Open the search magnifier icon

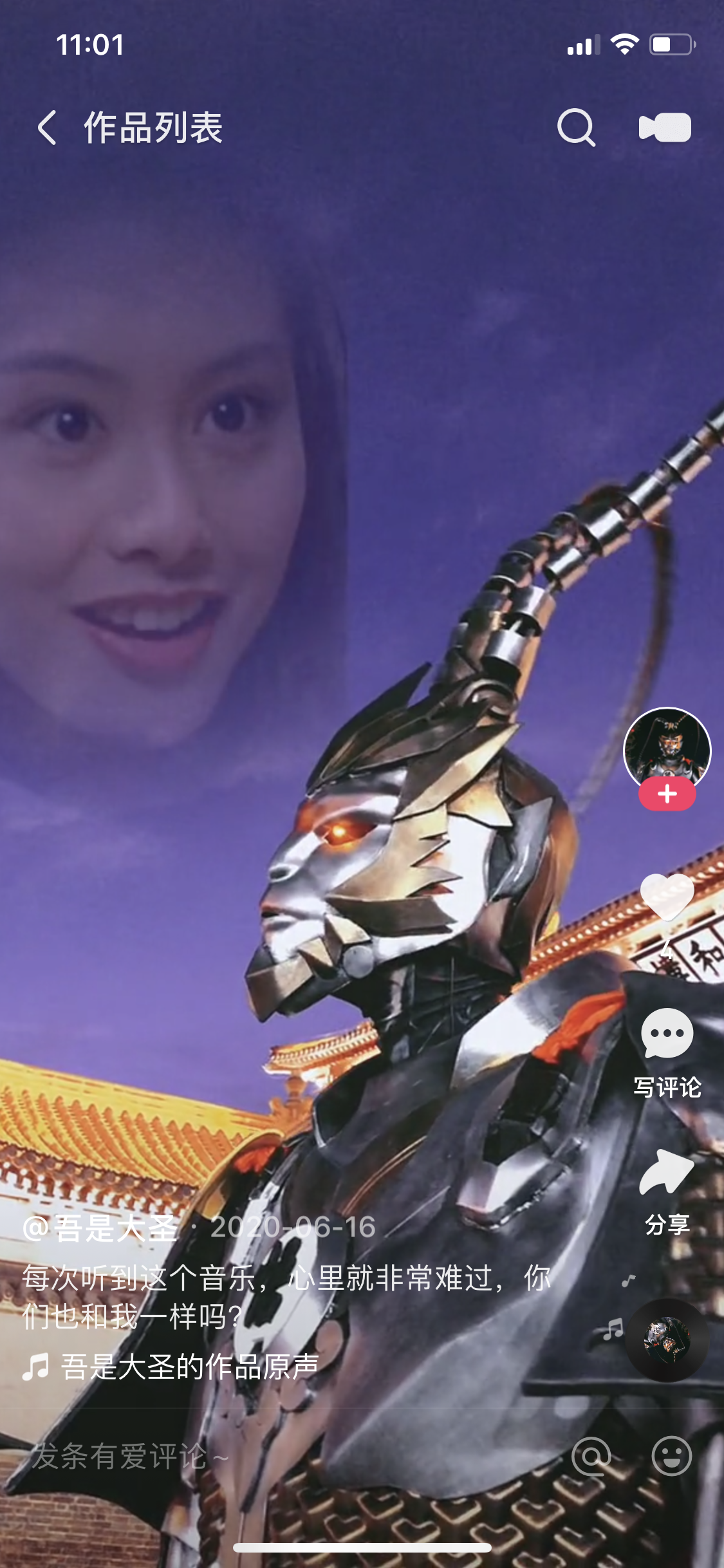click(576, 127)
